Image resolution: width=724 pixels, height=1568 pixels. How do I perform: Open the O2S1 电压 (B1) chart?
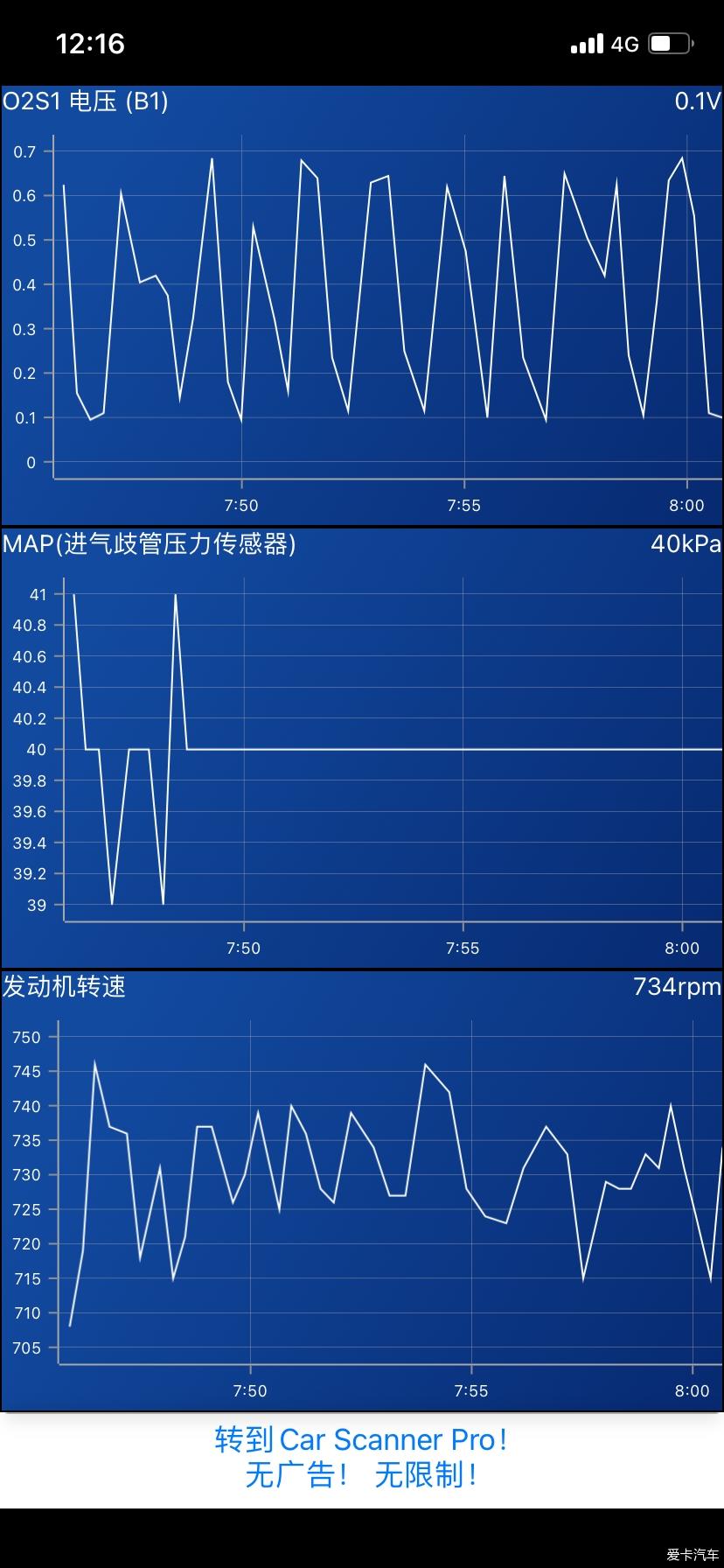click(x=362, y=305)
